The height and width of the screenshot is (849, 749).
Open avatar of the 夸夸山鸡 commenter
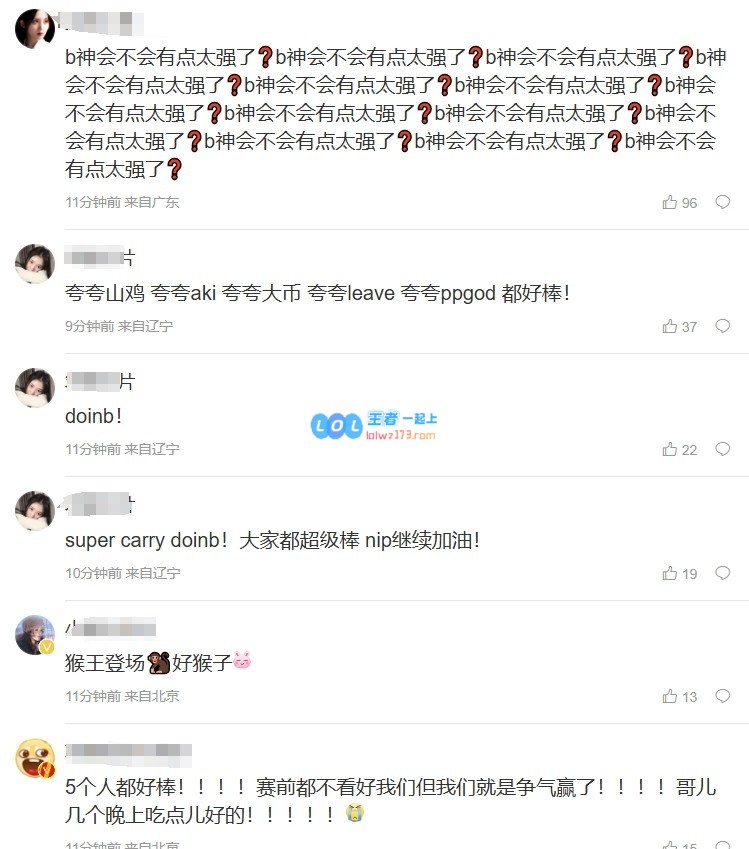coord(35,264)
